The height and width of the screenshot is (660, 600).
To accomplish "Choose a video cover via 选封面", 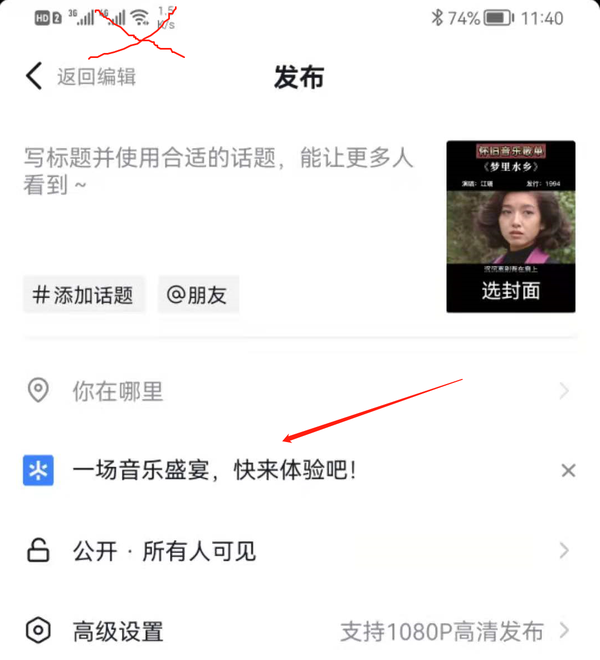I will [510, 291].
